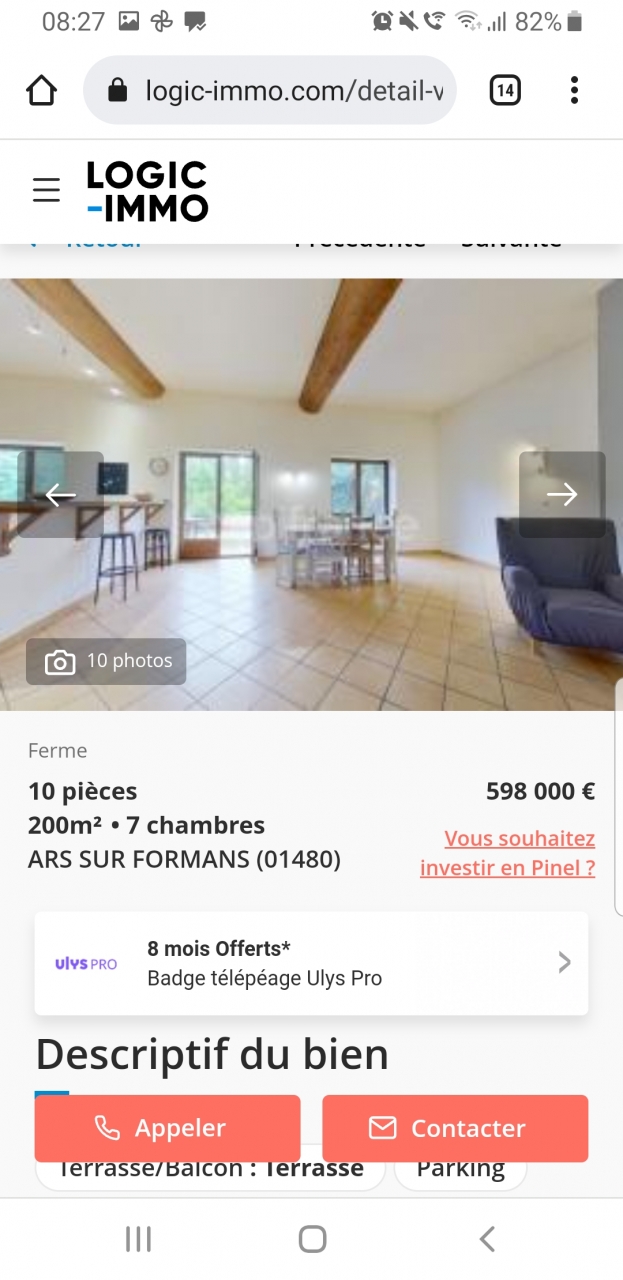The width and height of the screenshot is (623, 1280).
Task: View all 10 photos
Action: (x=107, y=661)
